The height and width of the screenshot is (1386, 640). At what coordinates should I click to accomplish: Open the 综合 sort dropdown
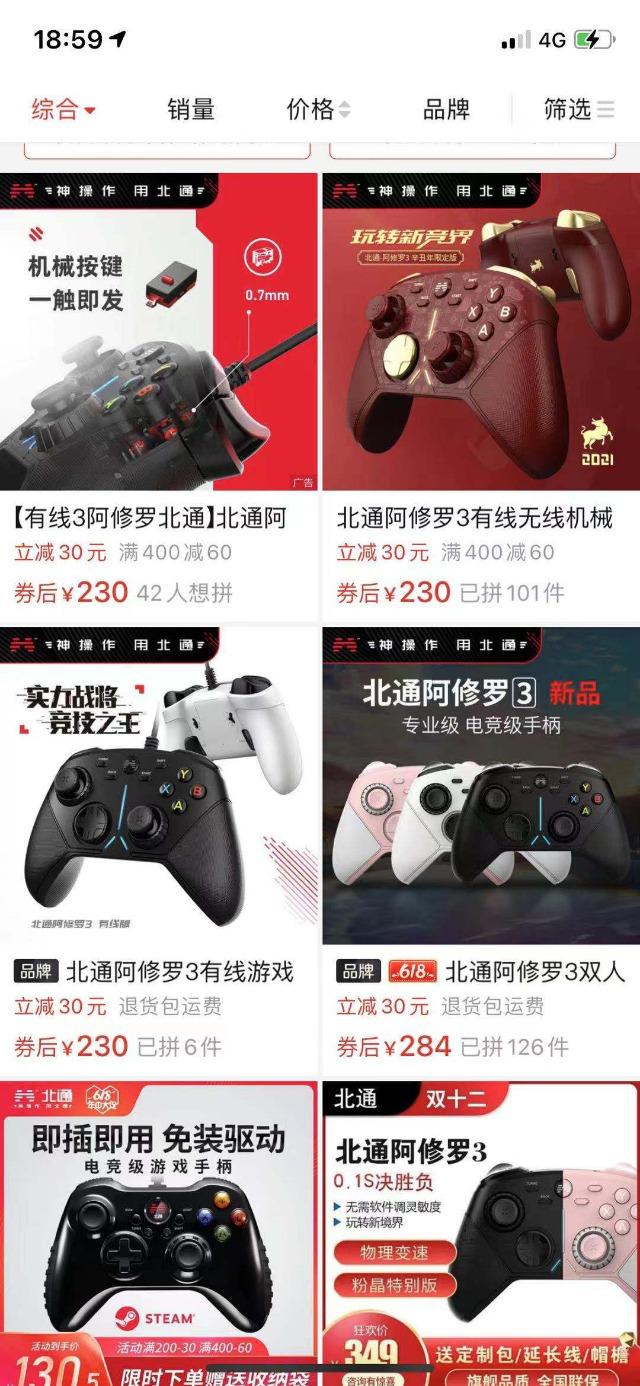tap(63, 109)
